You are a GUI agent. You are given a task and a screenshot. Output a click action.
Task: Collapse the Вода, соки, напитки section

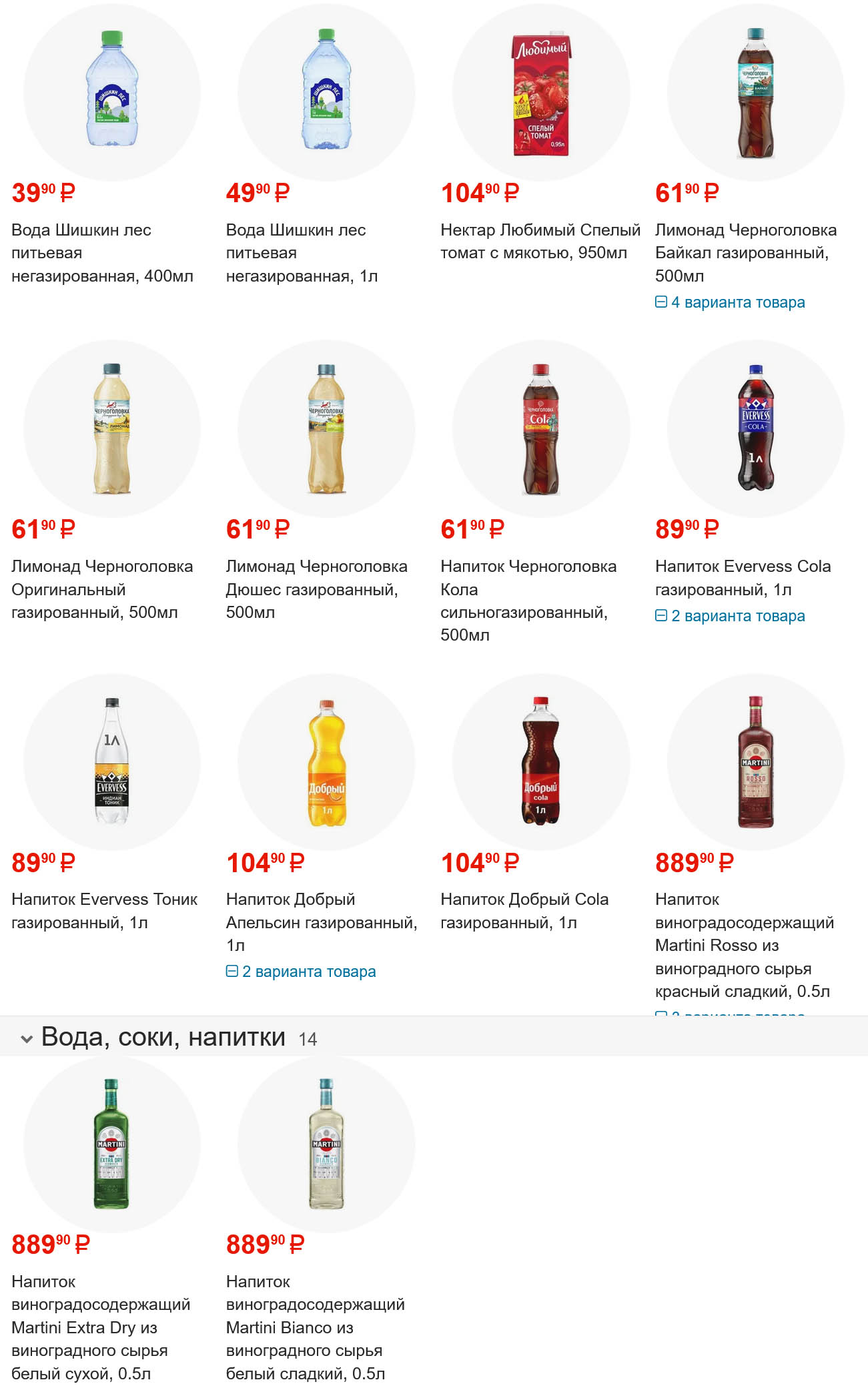tap(27, 1038)
